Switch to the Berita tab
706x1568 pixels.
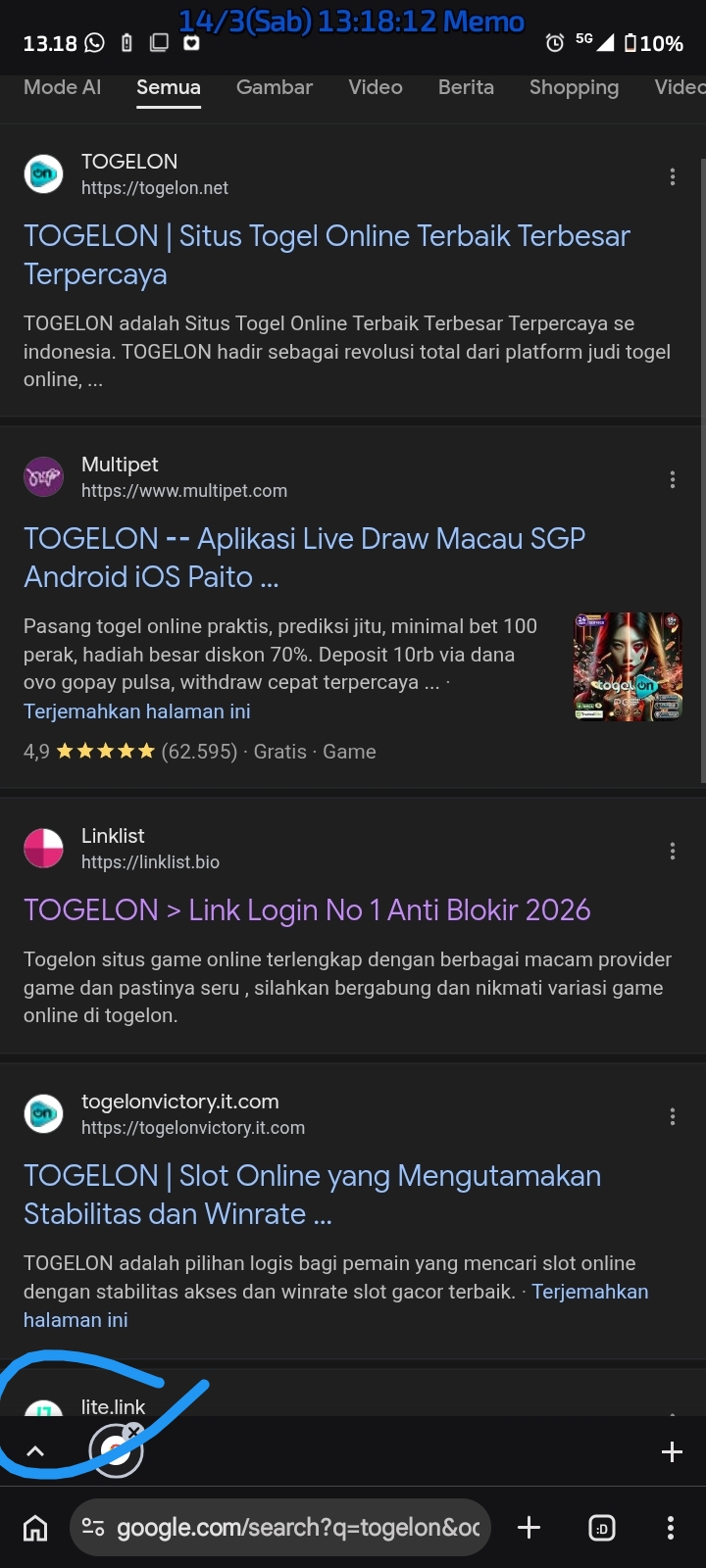466,87
